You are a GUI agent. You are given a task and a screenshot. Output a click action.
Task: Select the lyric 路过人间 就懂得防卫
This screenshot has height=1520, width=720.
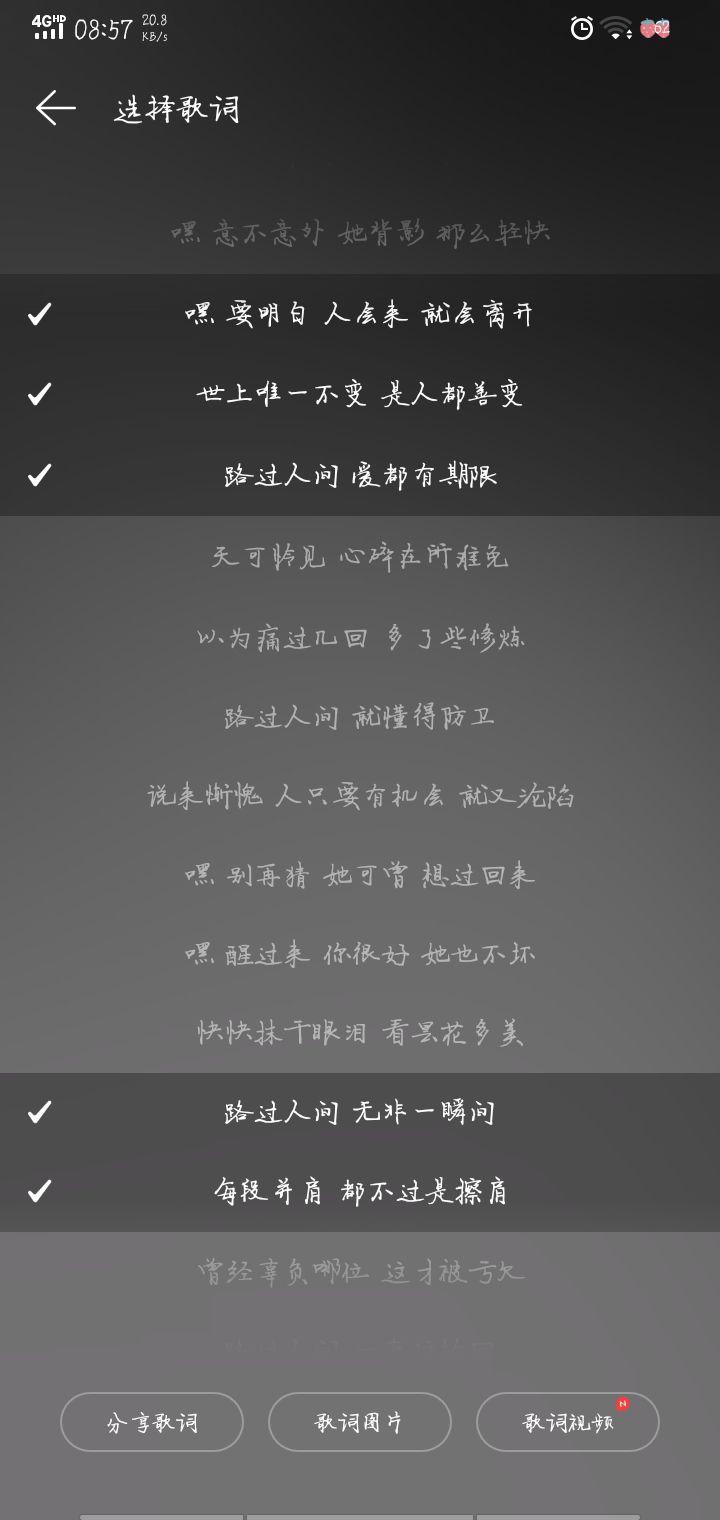click(x=360, y=716)
